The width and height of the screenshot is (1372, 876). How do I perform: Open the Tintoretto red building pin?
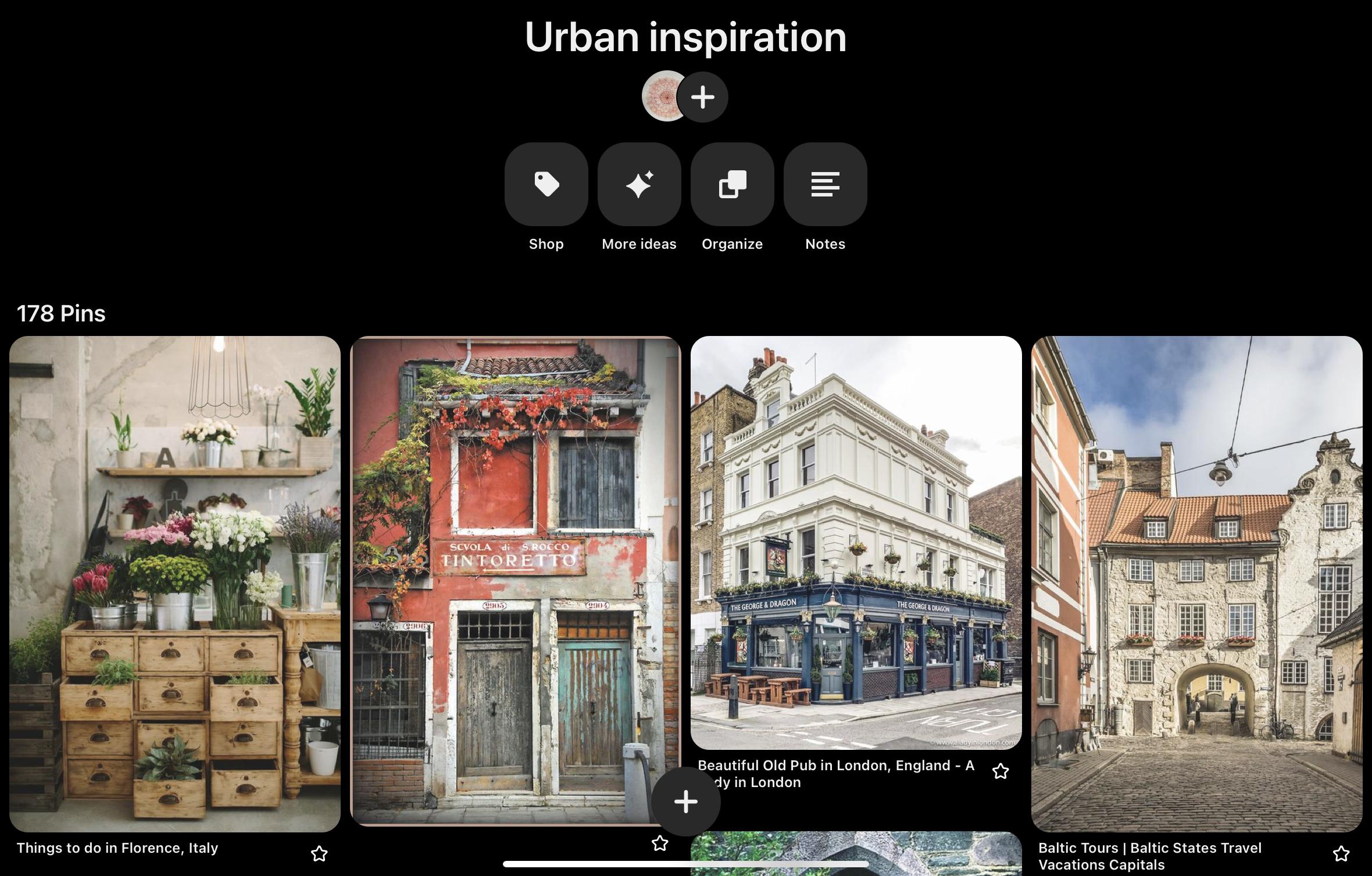(x=515, y=580)
